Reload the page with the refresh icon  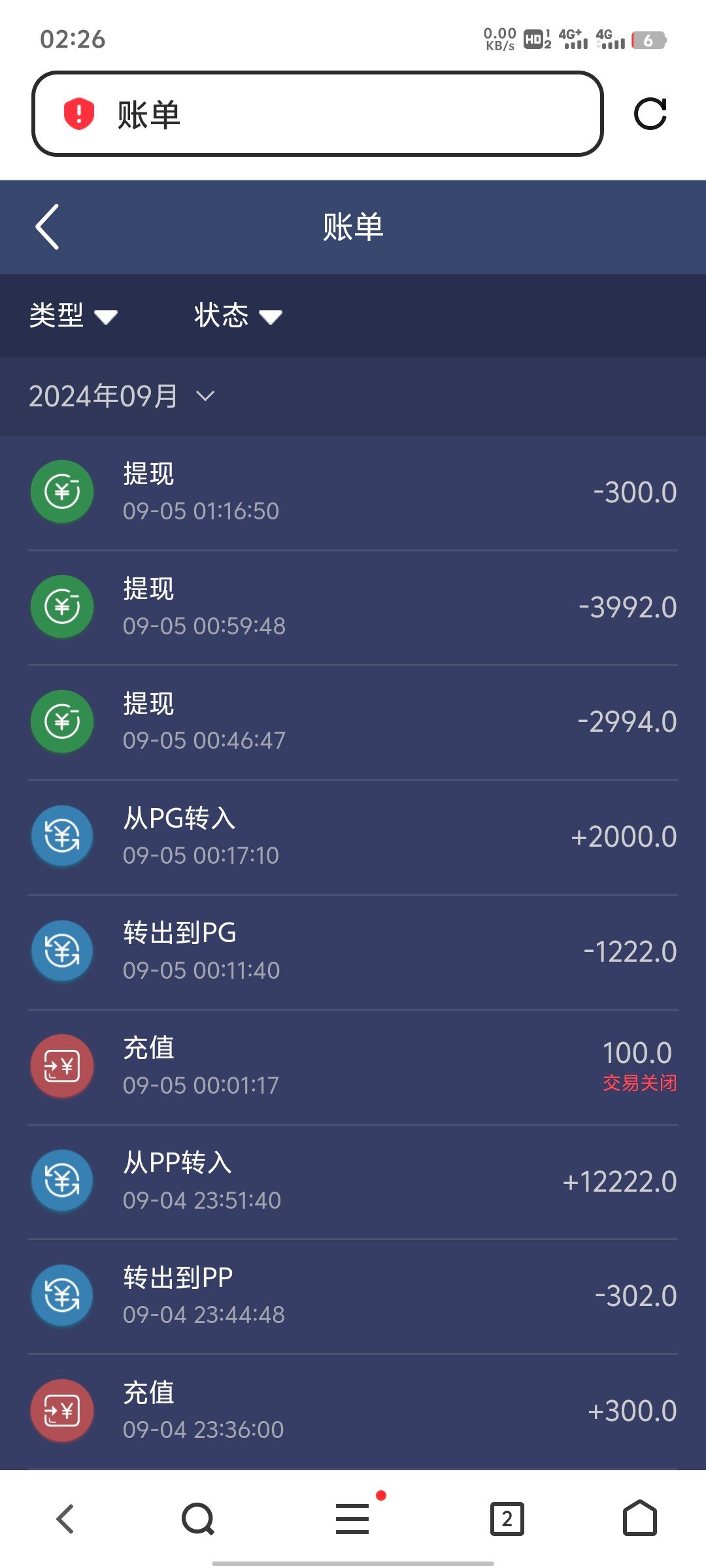[x=650, y=114]
